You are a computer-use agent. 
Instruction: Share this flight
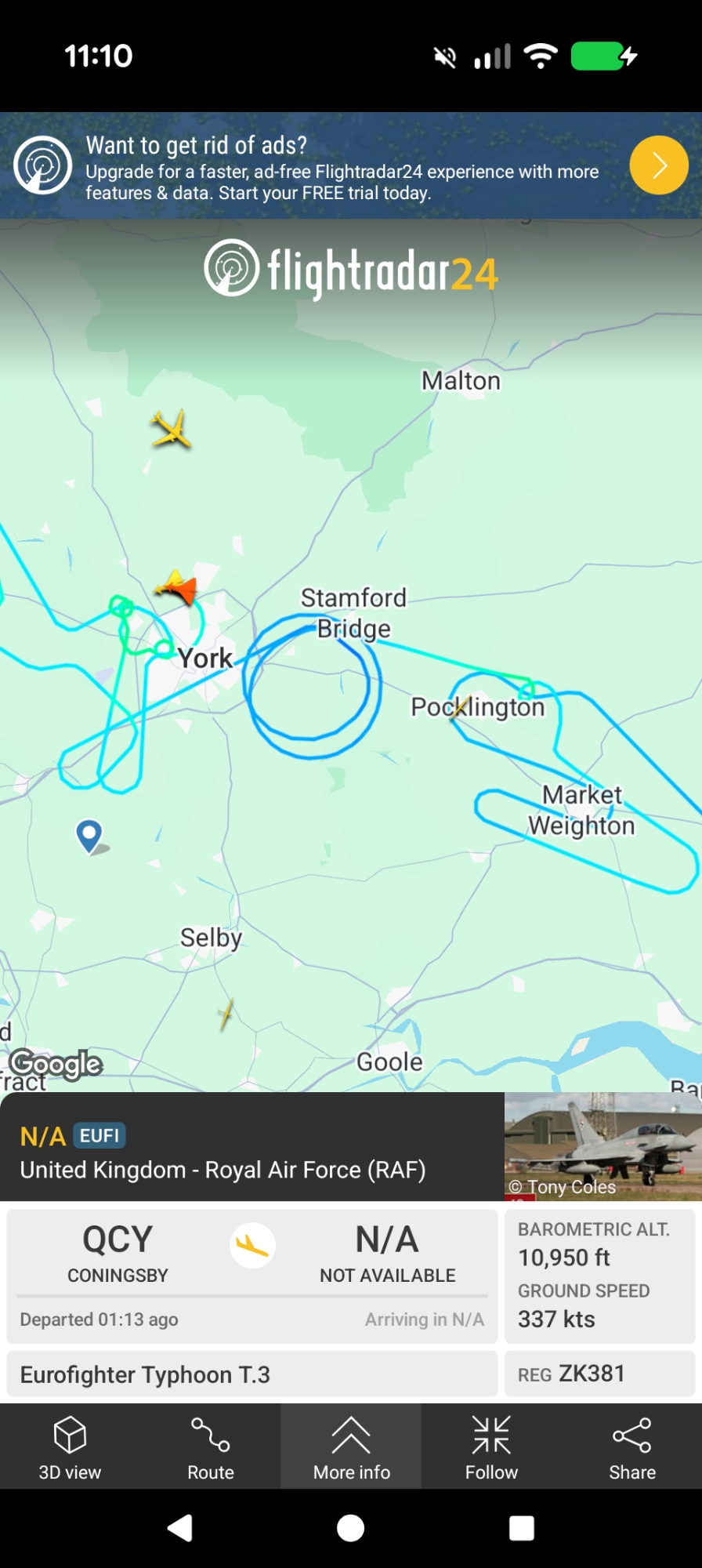pyautogui.click(x=631, y=1447)
